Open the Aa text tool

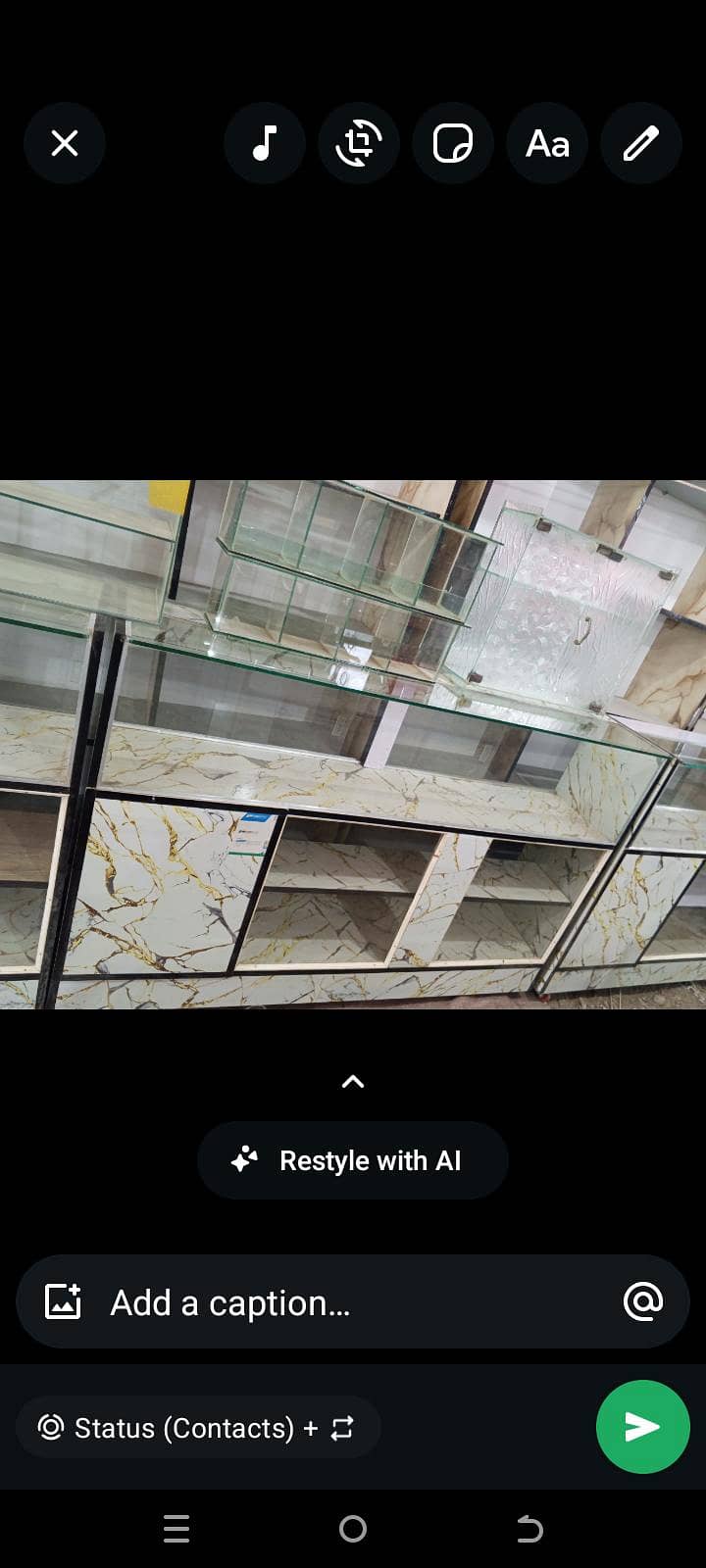[x=547, y=144]
